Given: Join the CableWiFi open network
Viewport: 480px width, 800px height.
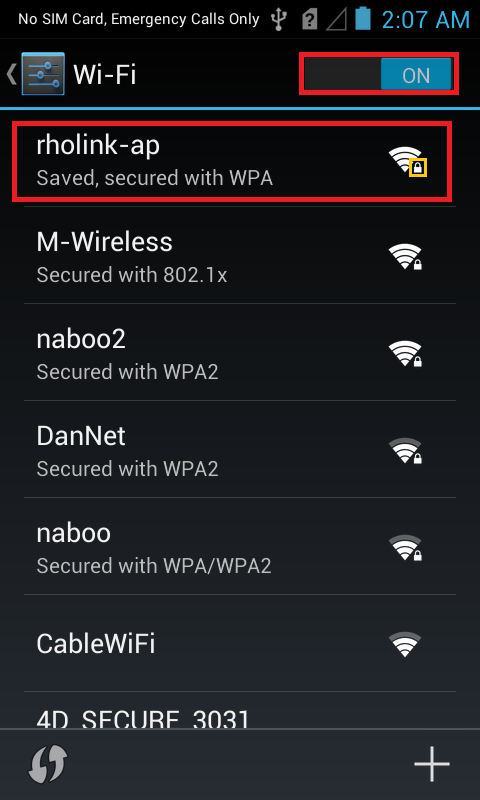Looking at the screenshot, I should pos(240,643).
